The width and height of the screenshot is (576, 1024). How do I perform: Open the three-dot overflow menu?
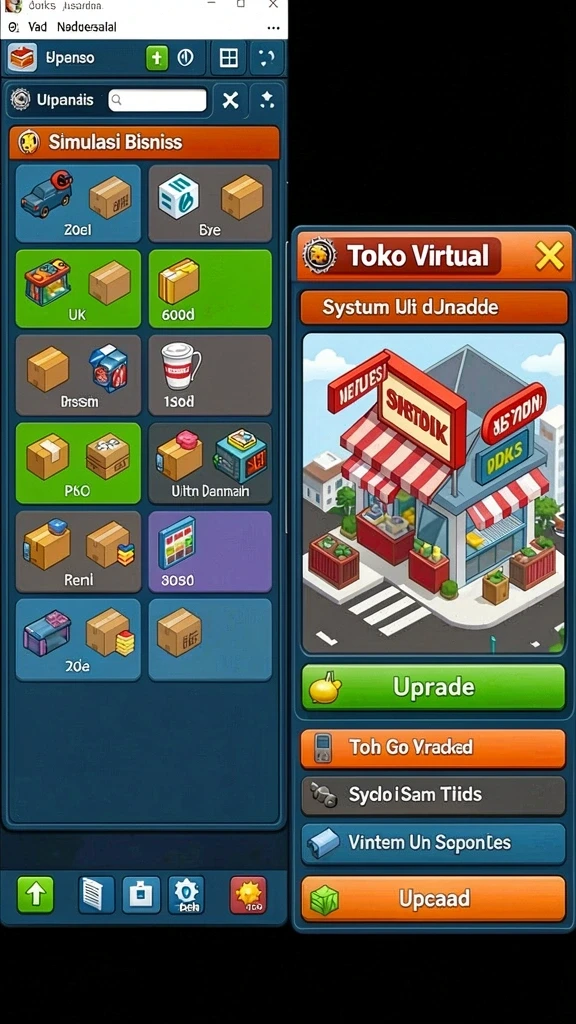tap(274, 28)
